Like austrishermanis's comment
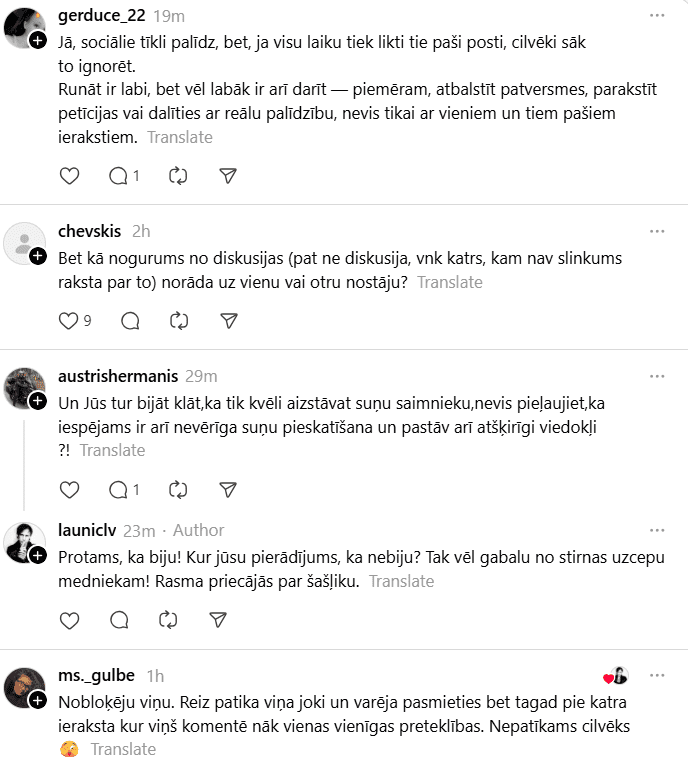The width and height of the screenshot is (688, 765). coord(69,490)
